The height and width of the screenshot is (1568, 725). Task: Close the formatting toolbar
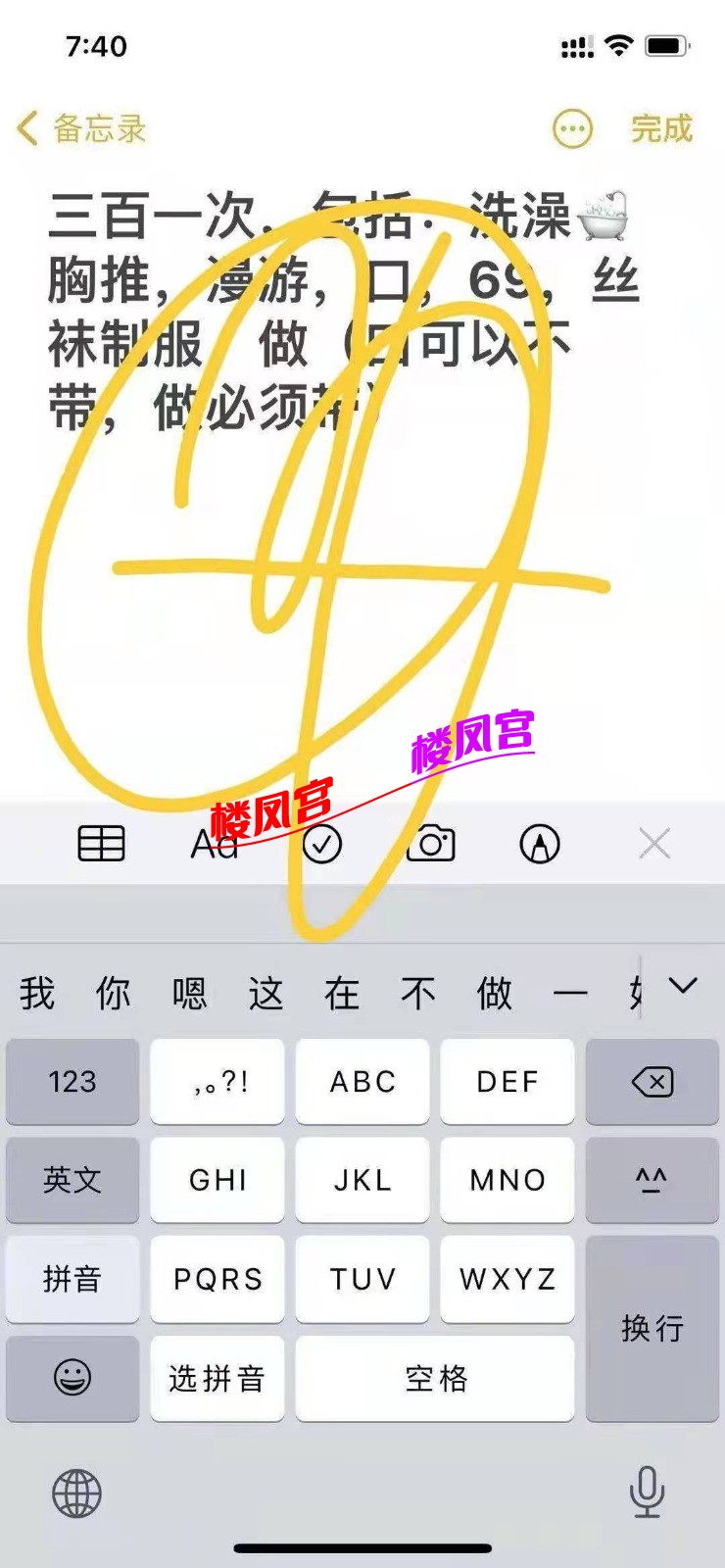pyautogui.click(x=654, y=844)
